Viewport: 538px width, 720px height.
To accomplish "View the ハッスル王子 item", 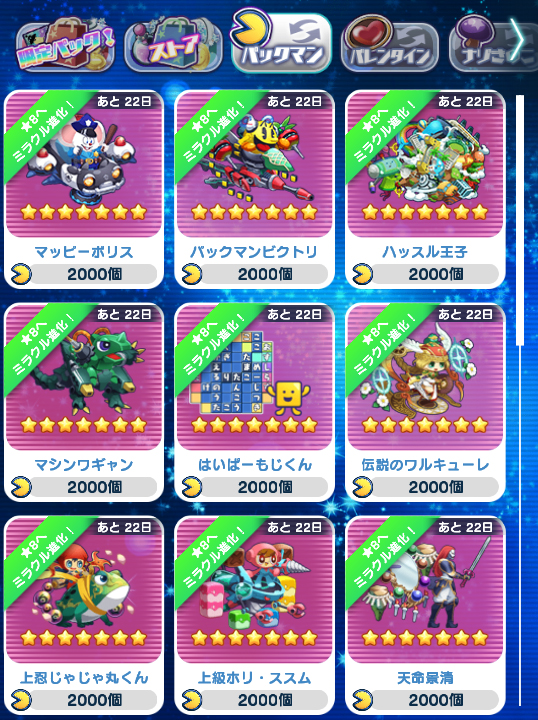I will (x=425, y=189).
